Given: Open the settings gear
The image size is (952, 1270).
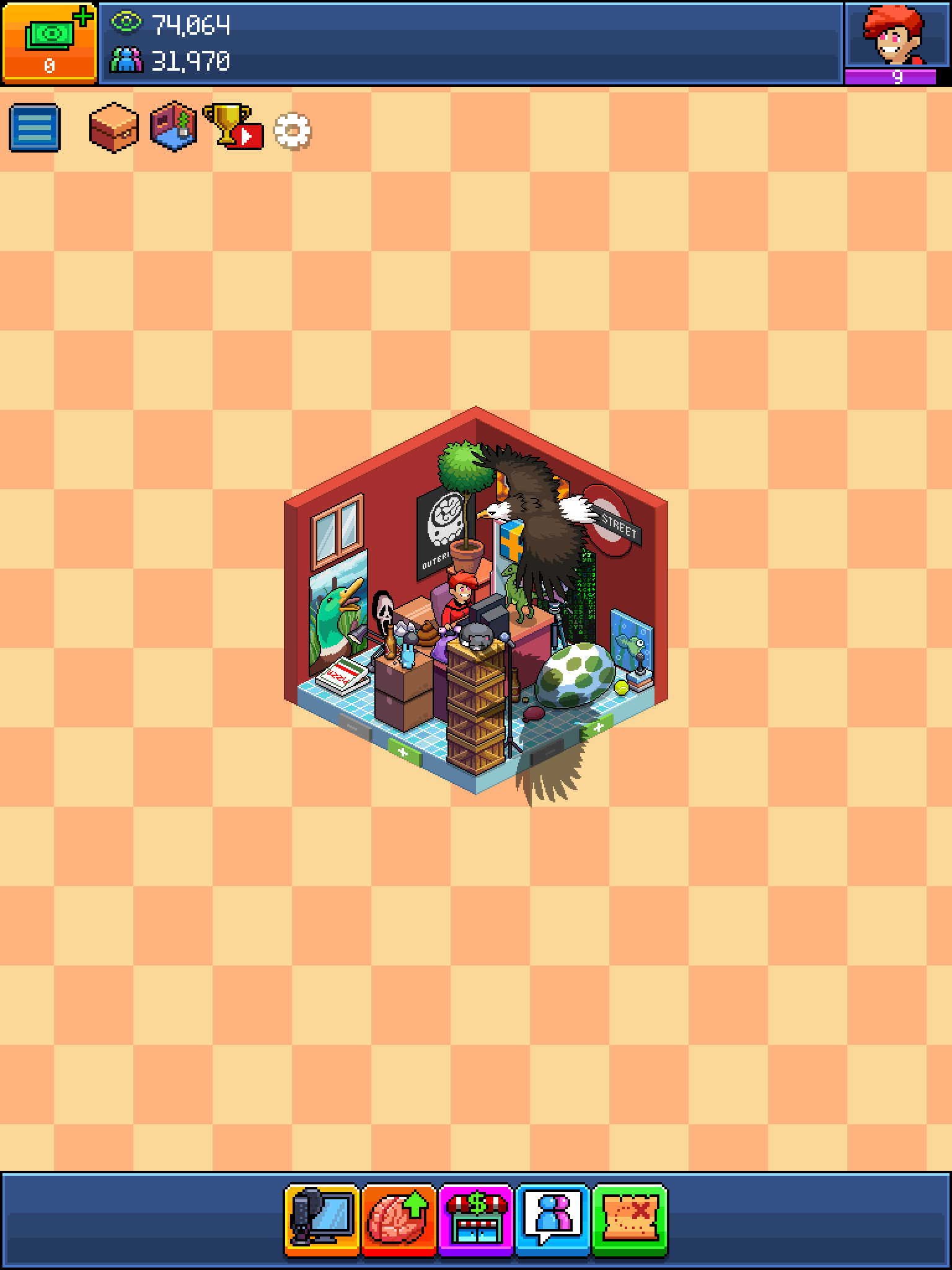Looking at the screenshot, I should [293, 130].
